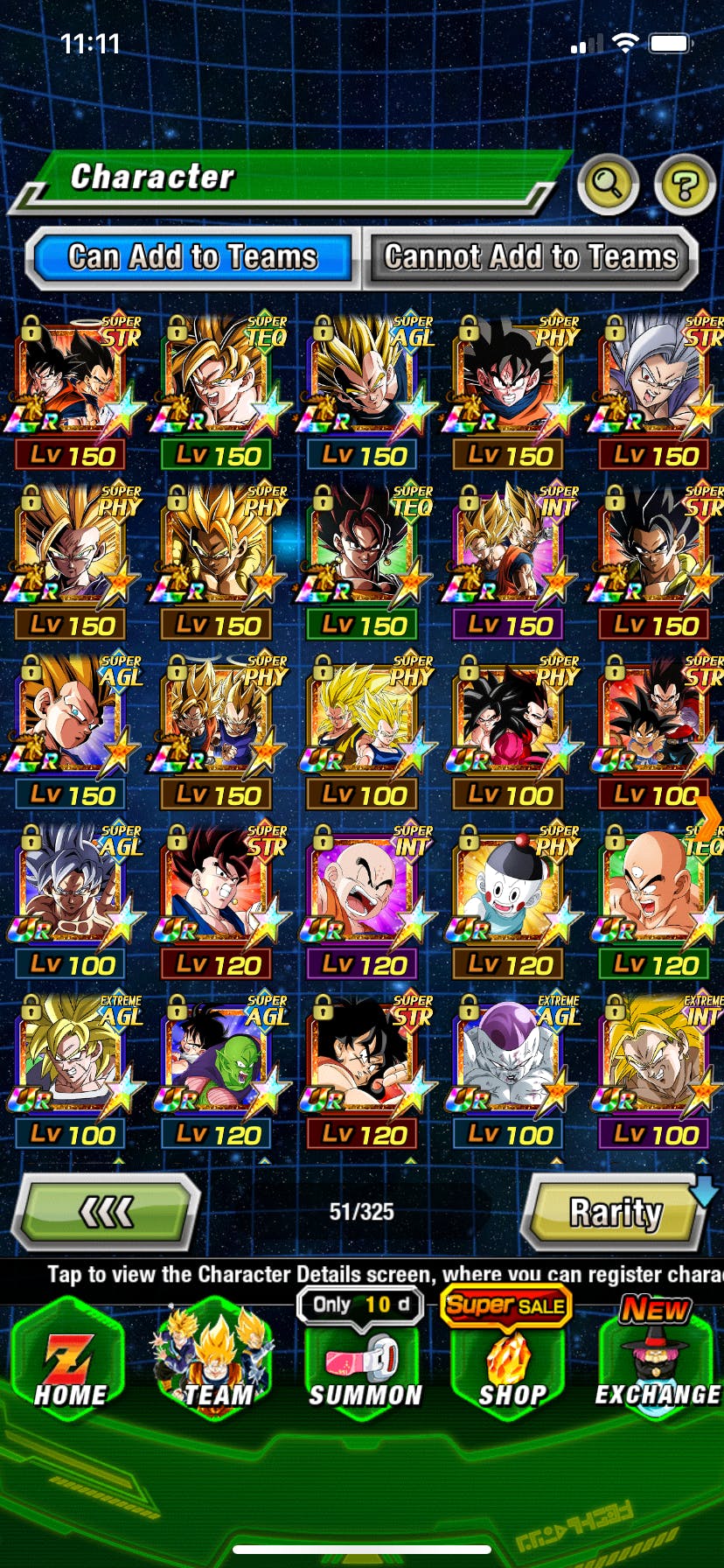Select the Krillin Super INT Lv 120 card
This screenshot has height=1568, width=724.
pos(365,892)
